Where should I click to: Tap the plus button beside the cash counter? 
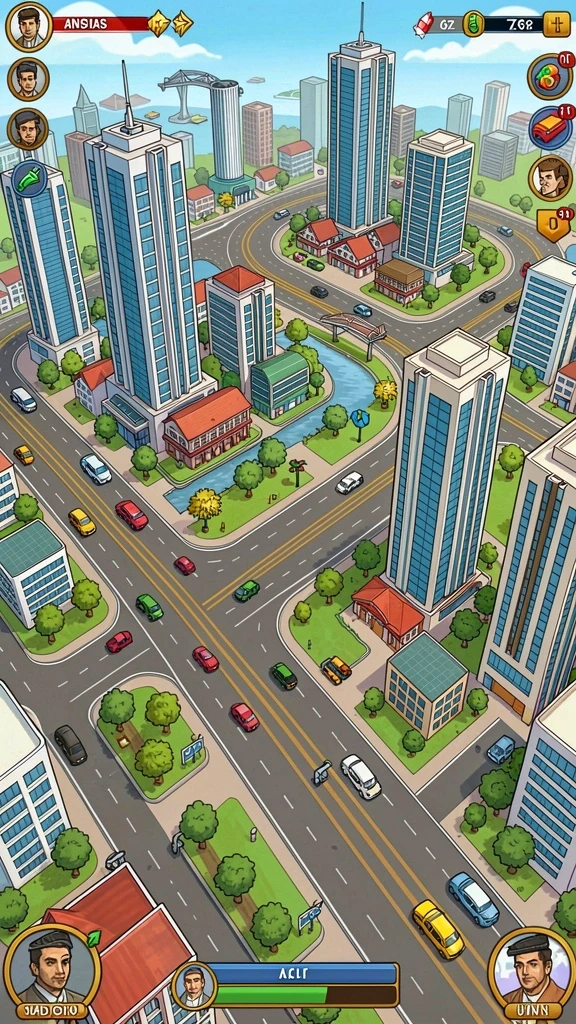coord(556,24)
